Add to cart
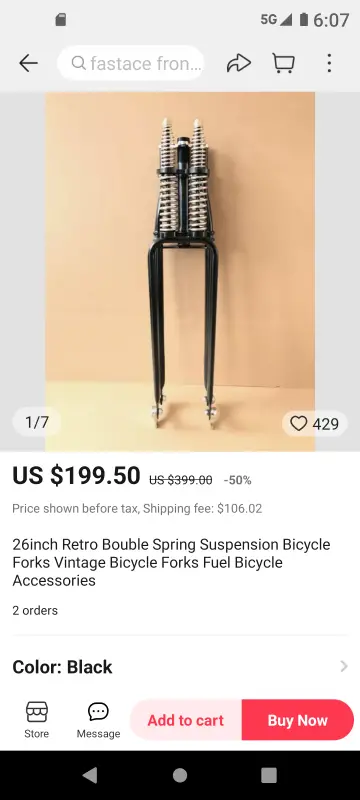 tap(186, 720)
